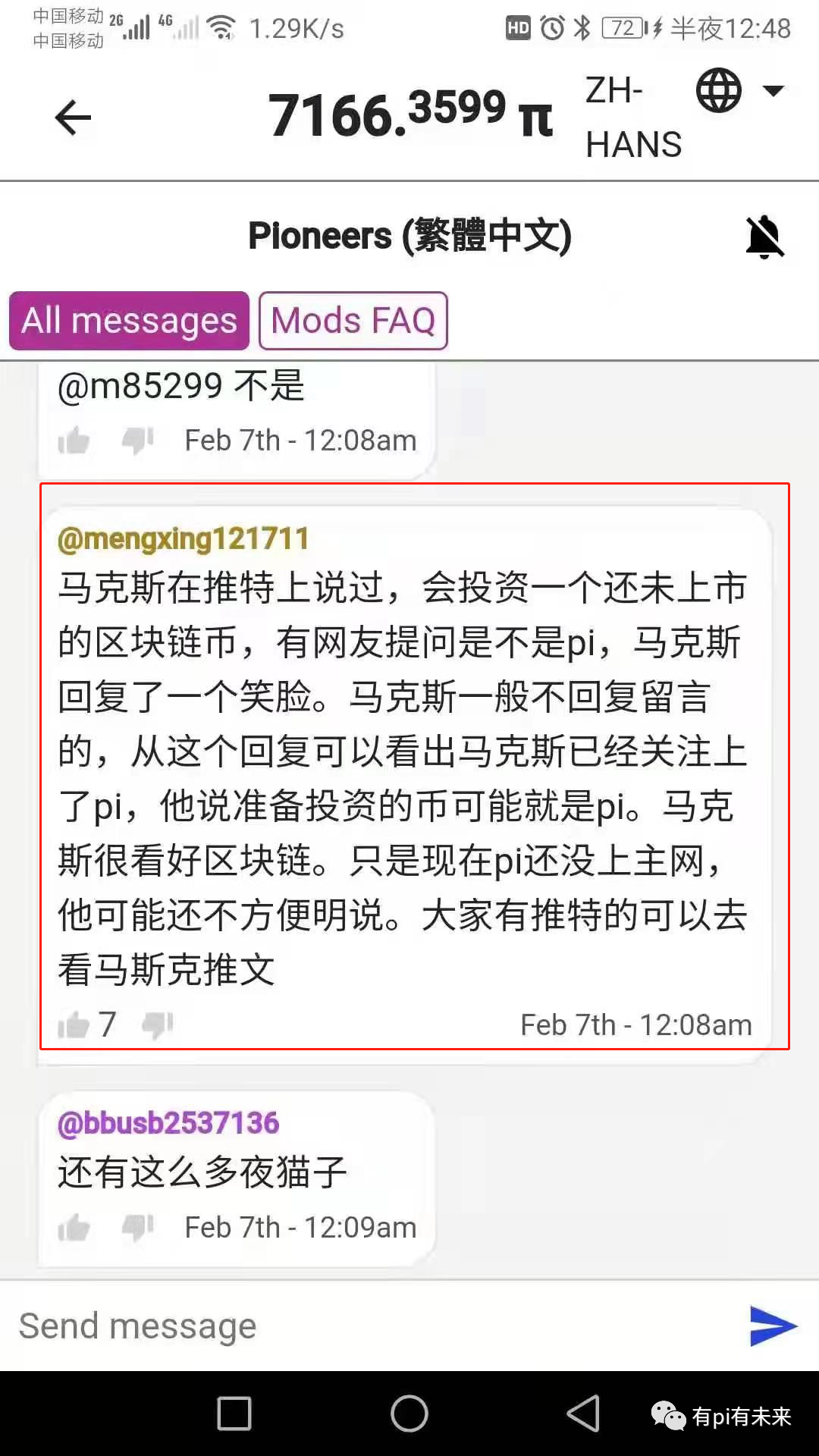Like the message from @mengxing121711
The image size is (819, 1456).
(74, 1025)
